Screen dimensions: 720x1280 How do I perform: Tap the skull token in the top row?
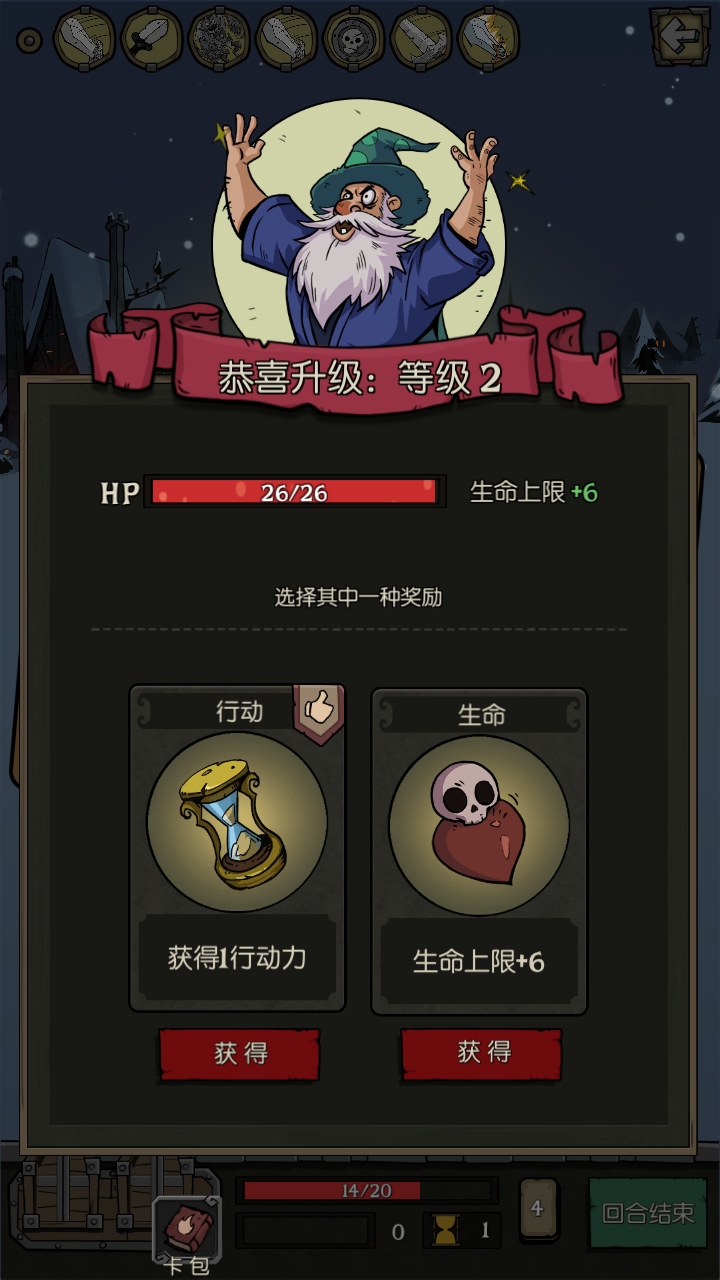(x=353, y=39)
